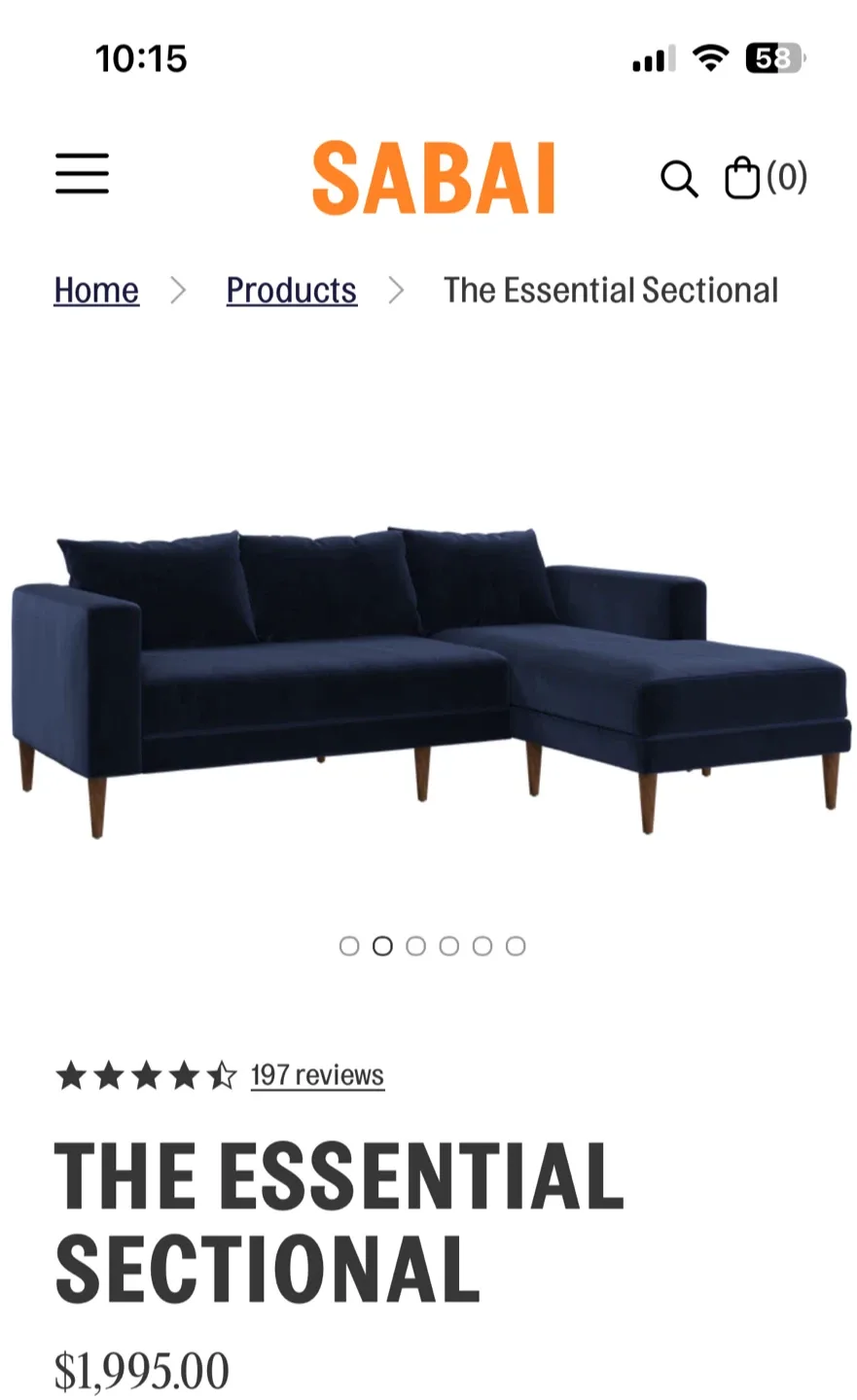Read the 197 reviews
This screenshot has width=857, height=1400.
pyautogui.click(x=316, y=1074)
